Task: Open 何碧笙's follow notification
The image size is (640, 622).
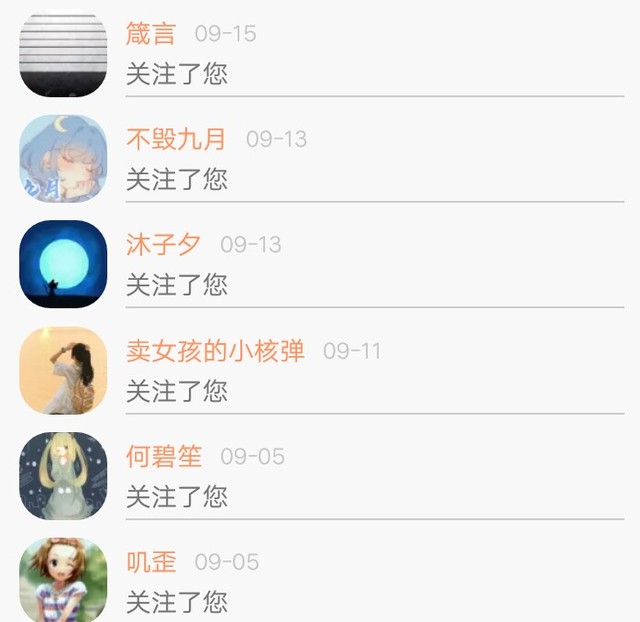Action: (320, 476)
